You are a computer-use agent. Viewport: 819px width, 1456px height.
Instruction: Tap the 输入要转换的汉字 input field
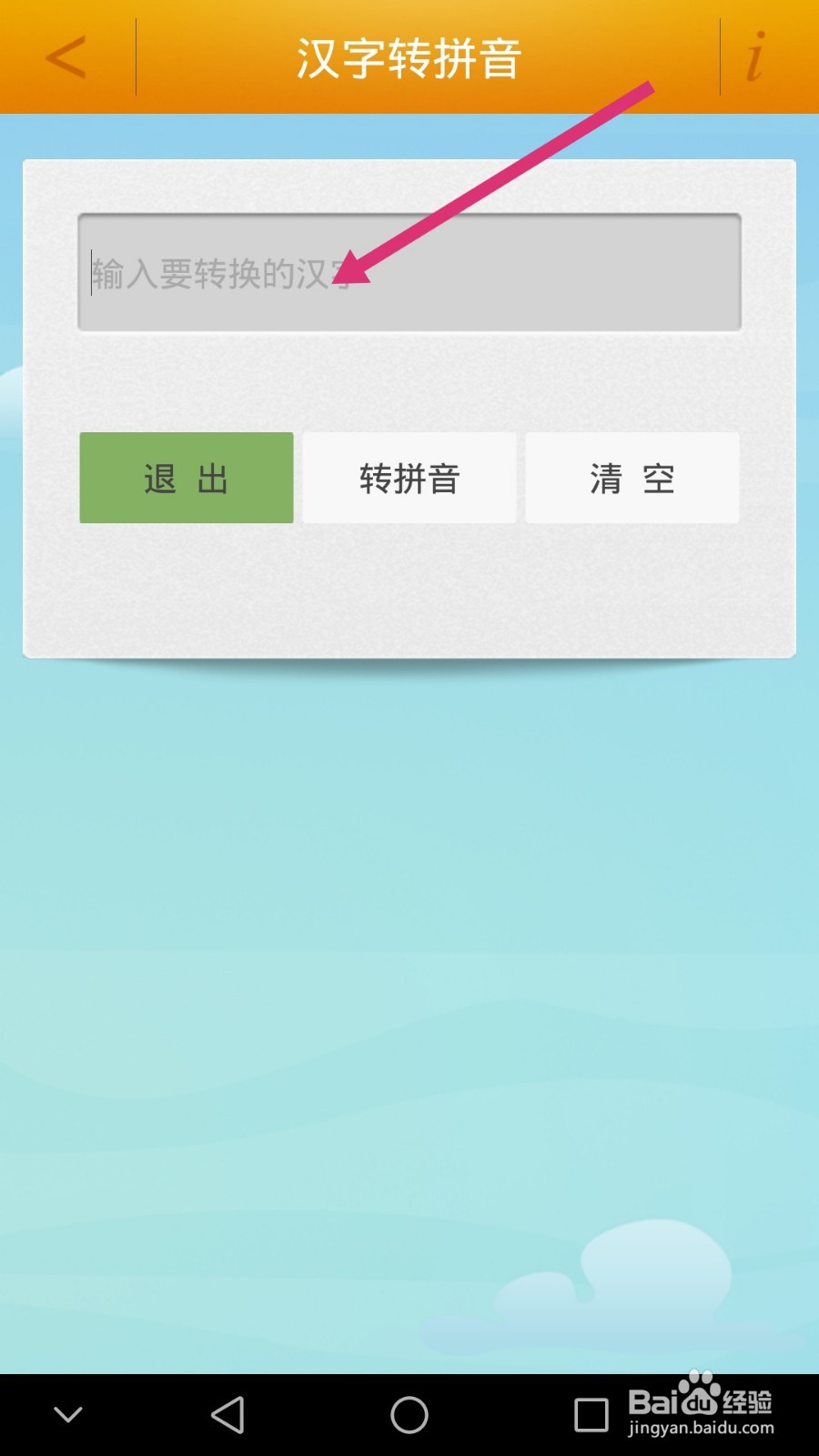click(409, 273)
